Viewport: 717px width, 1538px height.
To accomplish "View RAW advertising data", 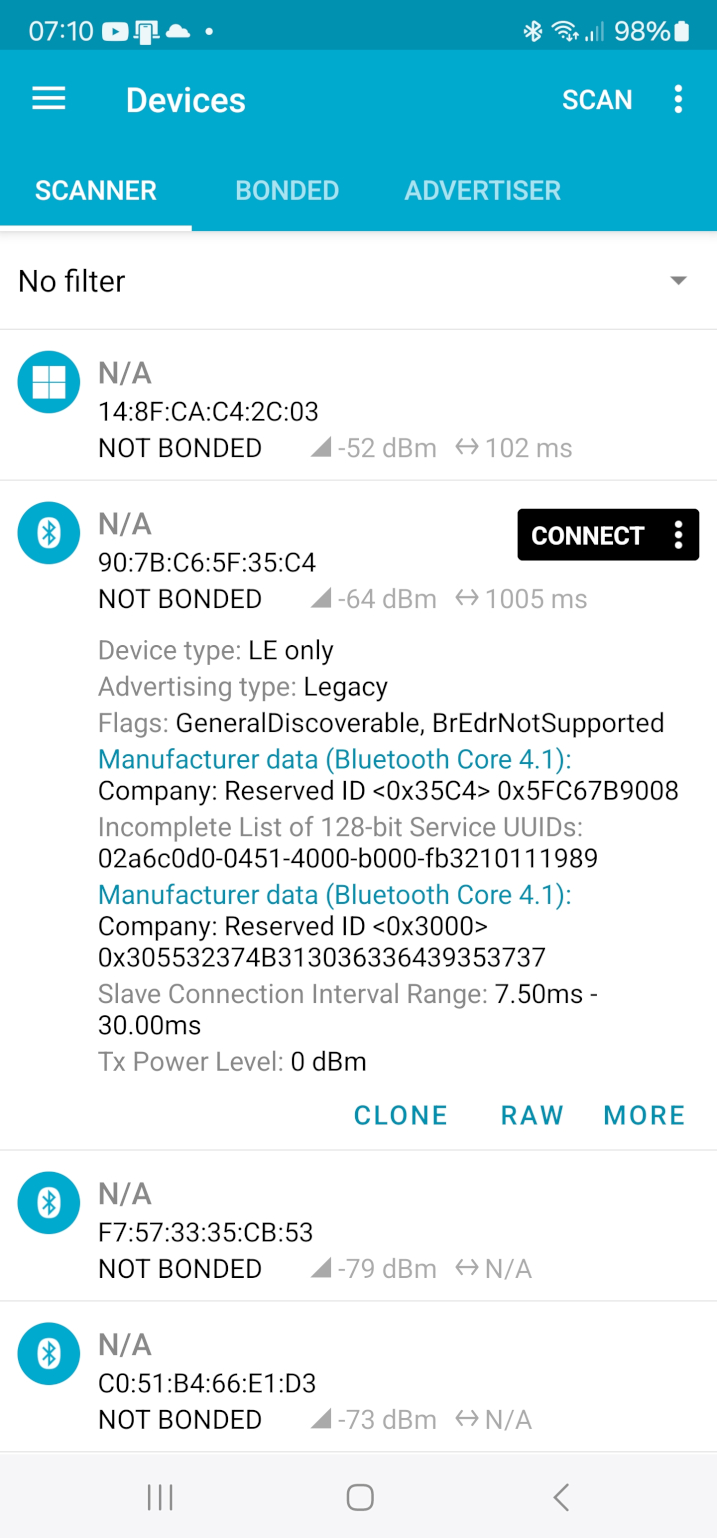I will pos(532,1115).
